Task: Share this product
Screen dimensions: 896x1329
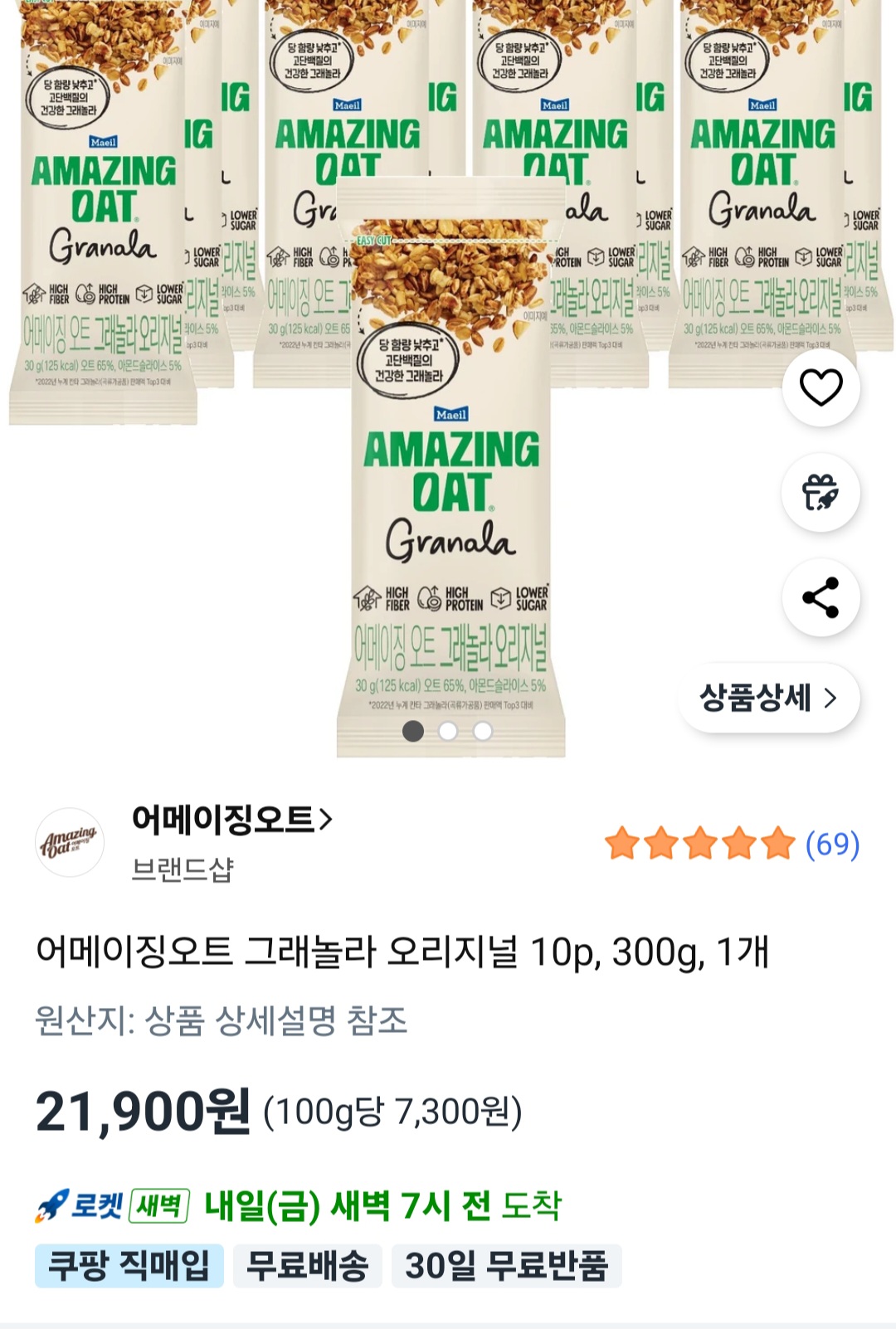Action: pyautogui.click(x=821, y=597)
